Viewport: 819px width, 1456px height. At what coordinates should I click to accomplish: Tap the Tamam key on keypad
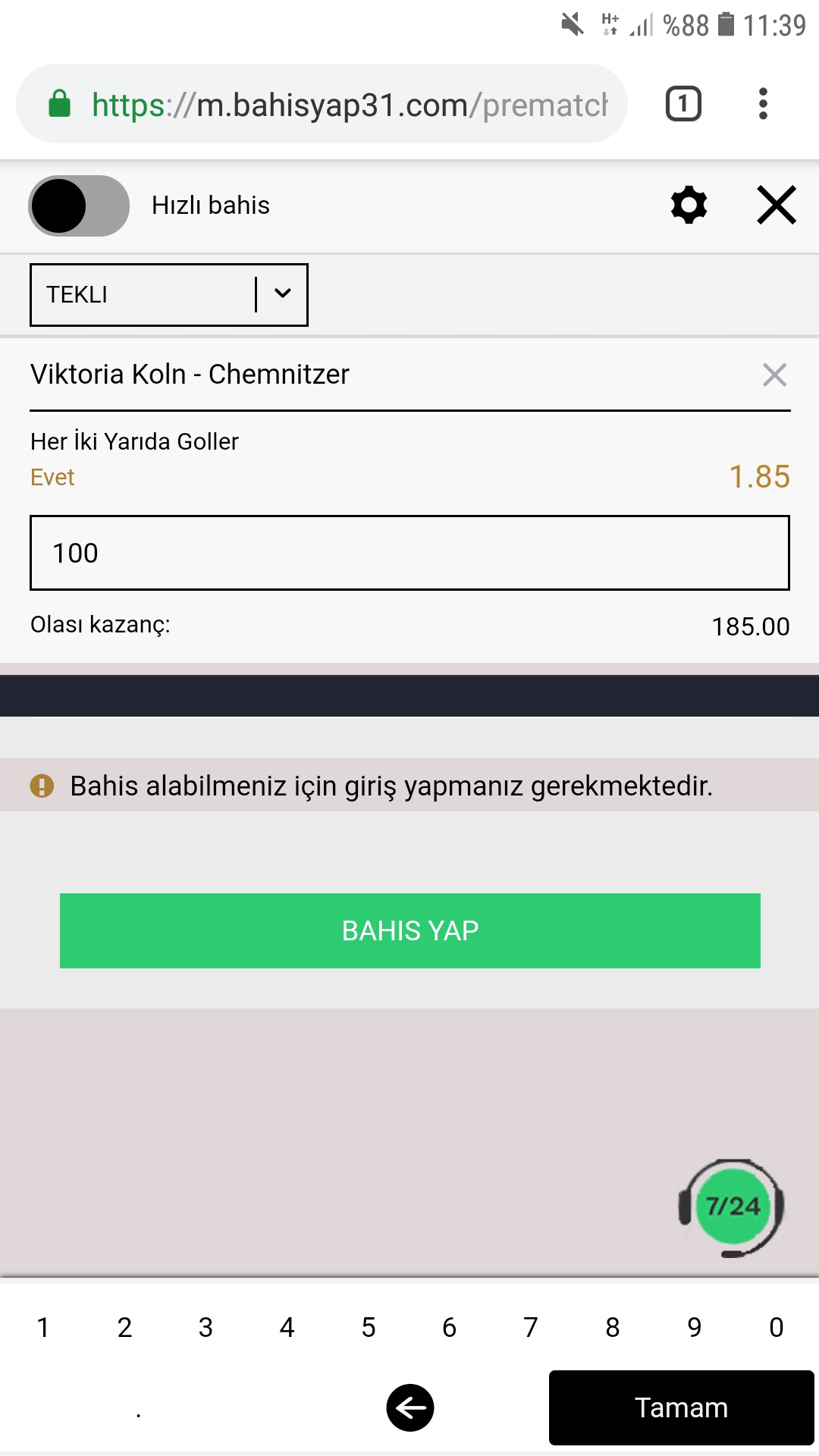click(681, 1407)
